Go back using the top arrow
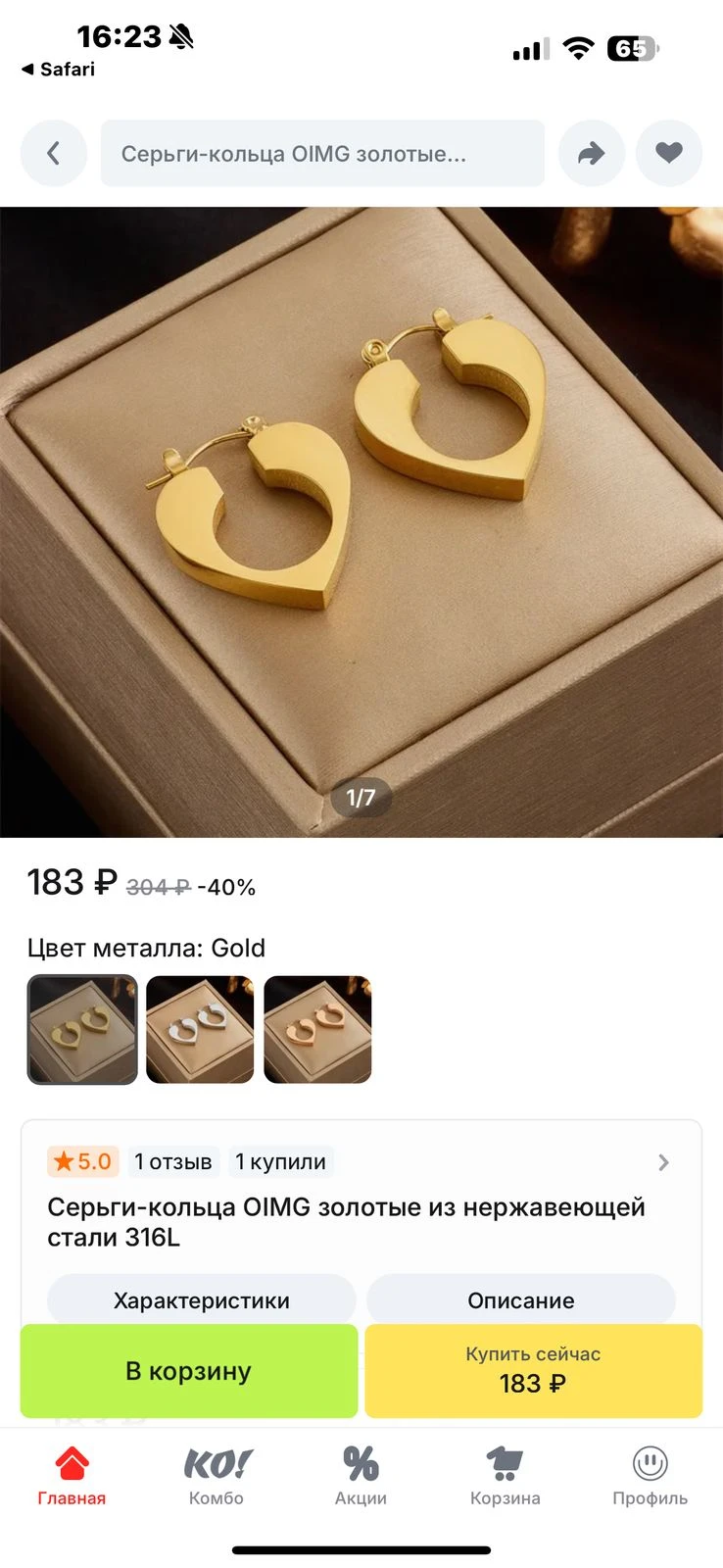723x1568 pixels. (54, 153)
